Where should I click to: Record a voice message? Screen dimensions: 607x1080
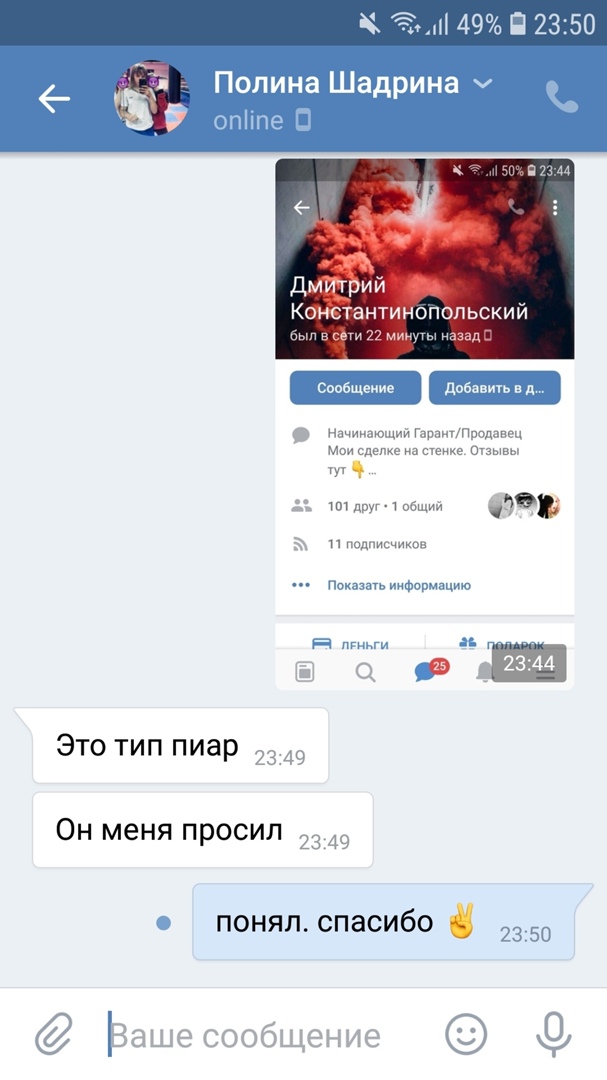pos(553,1035)
